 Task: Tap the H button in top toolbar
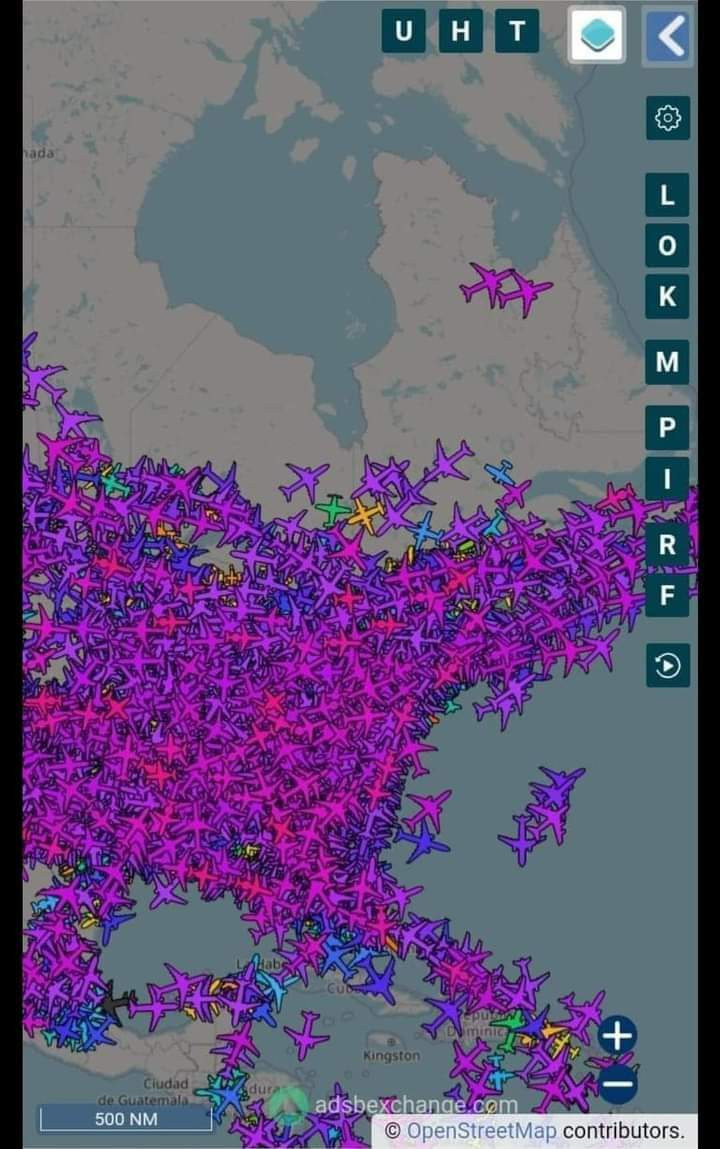point(460,32)
